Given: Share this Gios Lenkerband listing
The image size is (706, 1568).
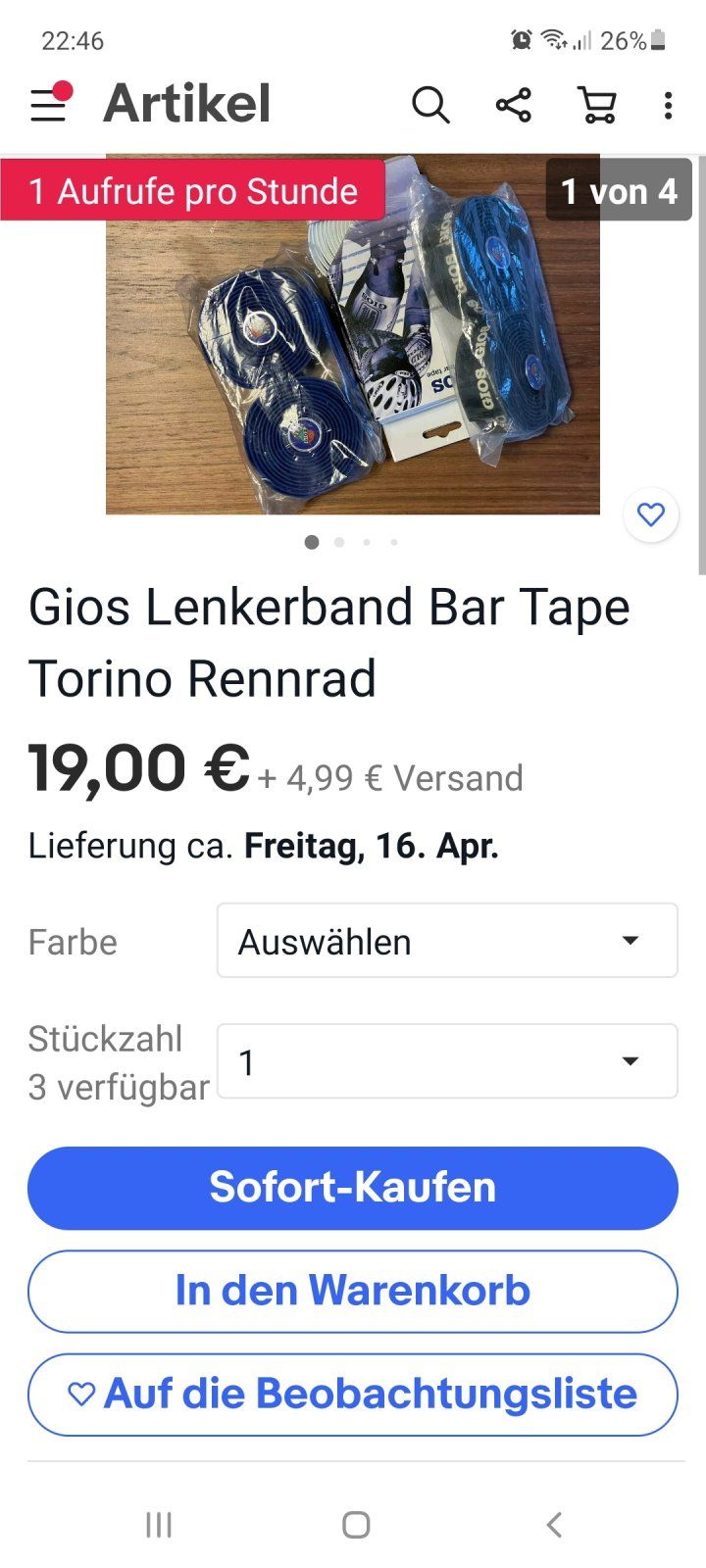Looking at the screenshot, I should tap(513, 104).
